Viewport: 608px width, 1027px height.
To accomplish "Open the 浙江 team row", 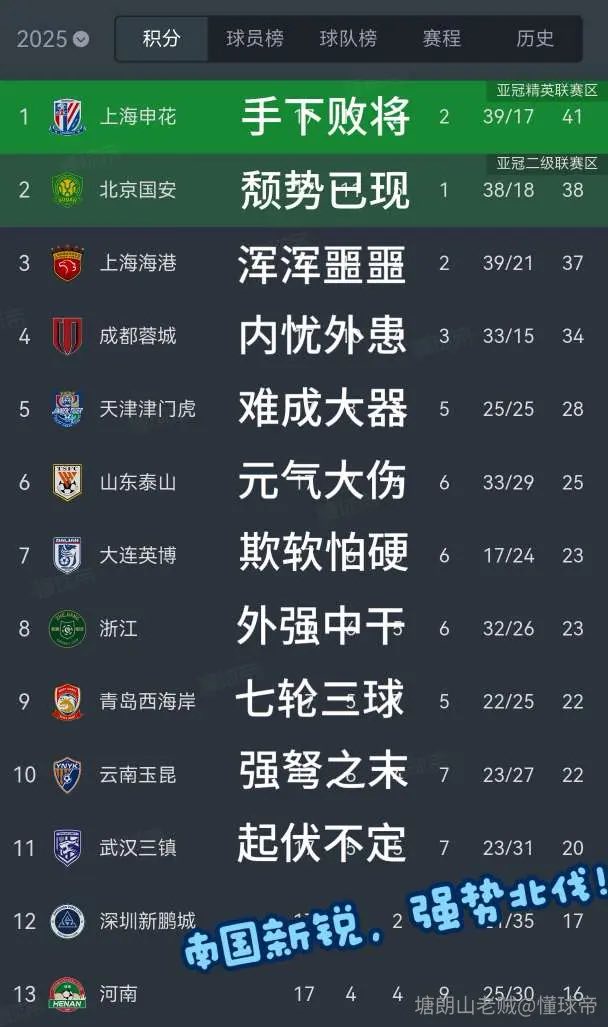I will (x=304, y=629).
